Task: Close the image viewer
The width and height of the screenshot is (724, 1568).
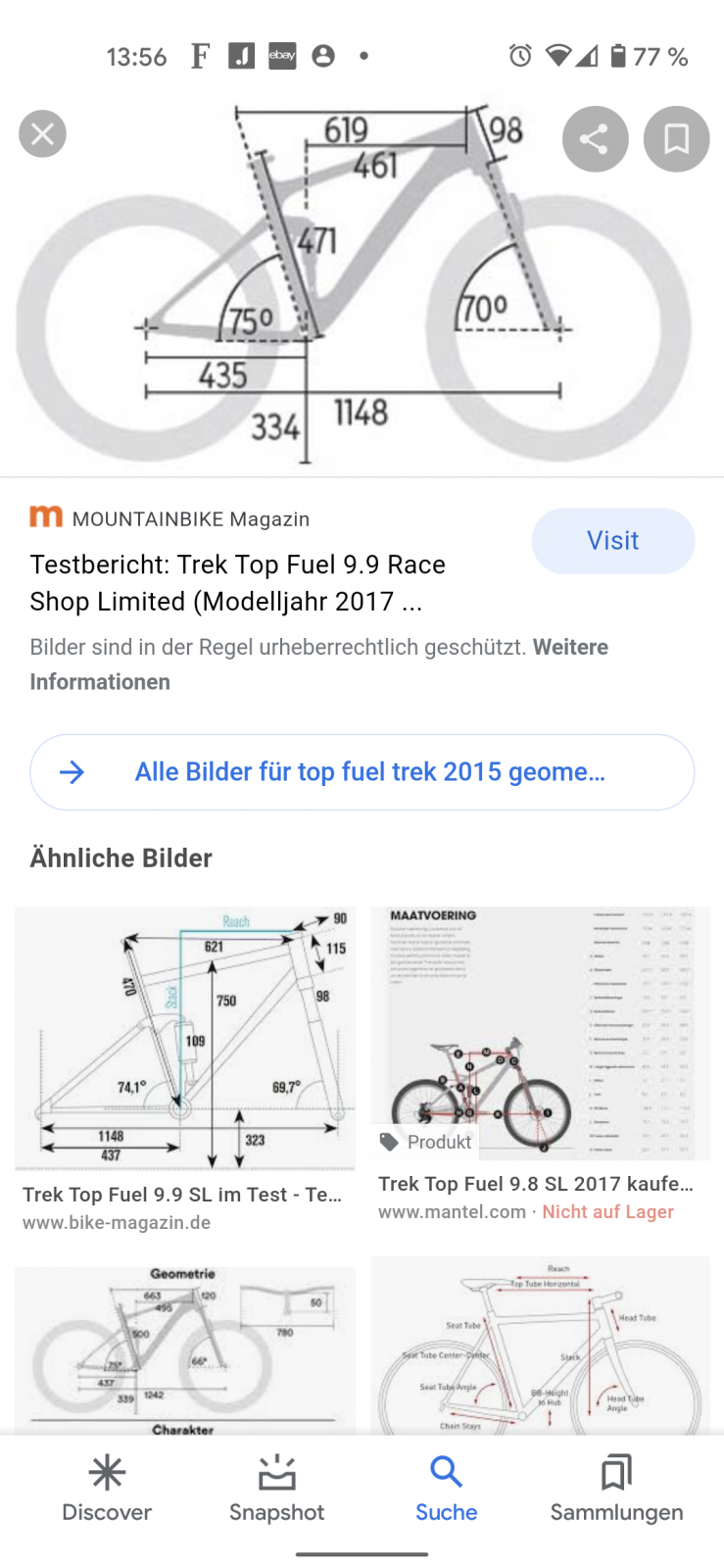Action: [42, 134]
